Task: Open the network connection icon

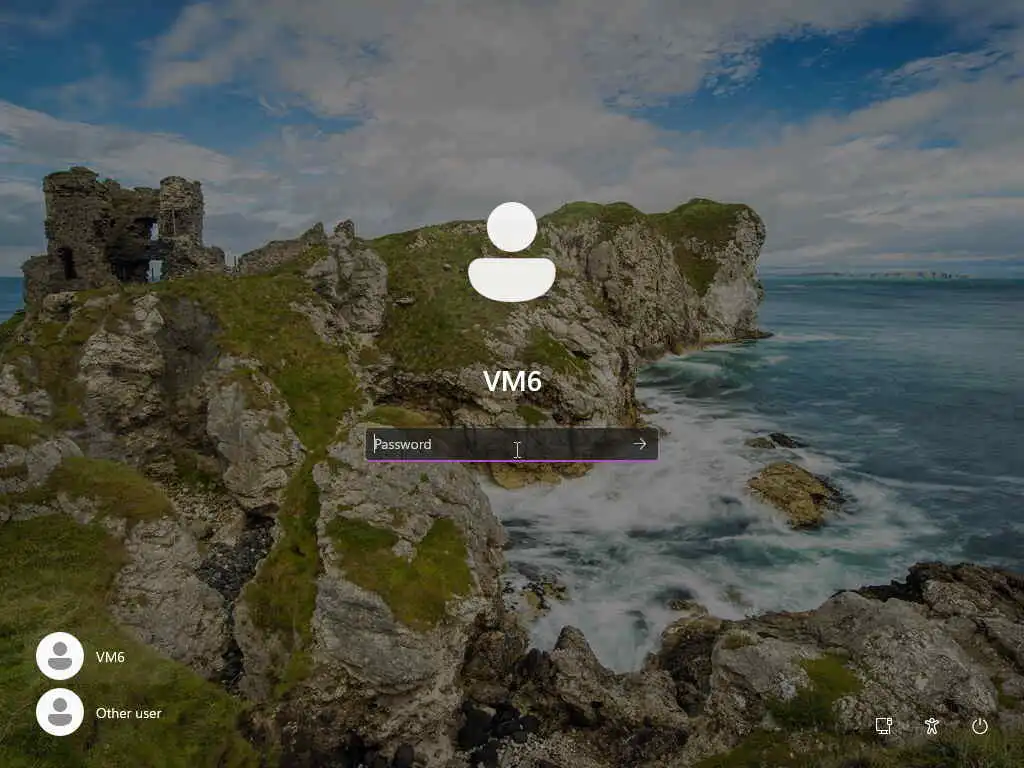Action: click(883, 726)
